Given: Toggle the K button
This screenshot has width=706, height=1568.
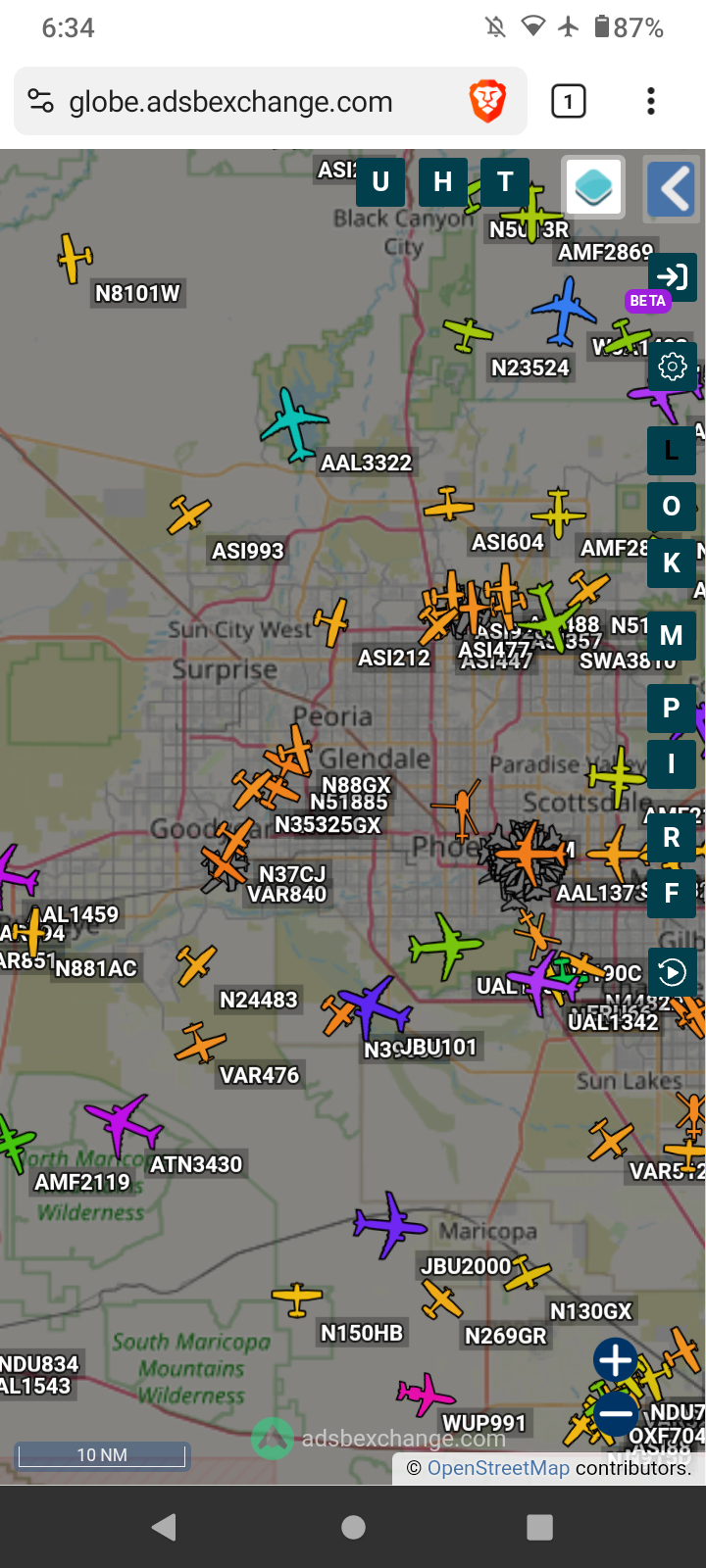Looking at the screenshot, I should (x=672, y=563).
